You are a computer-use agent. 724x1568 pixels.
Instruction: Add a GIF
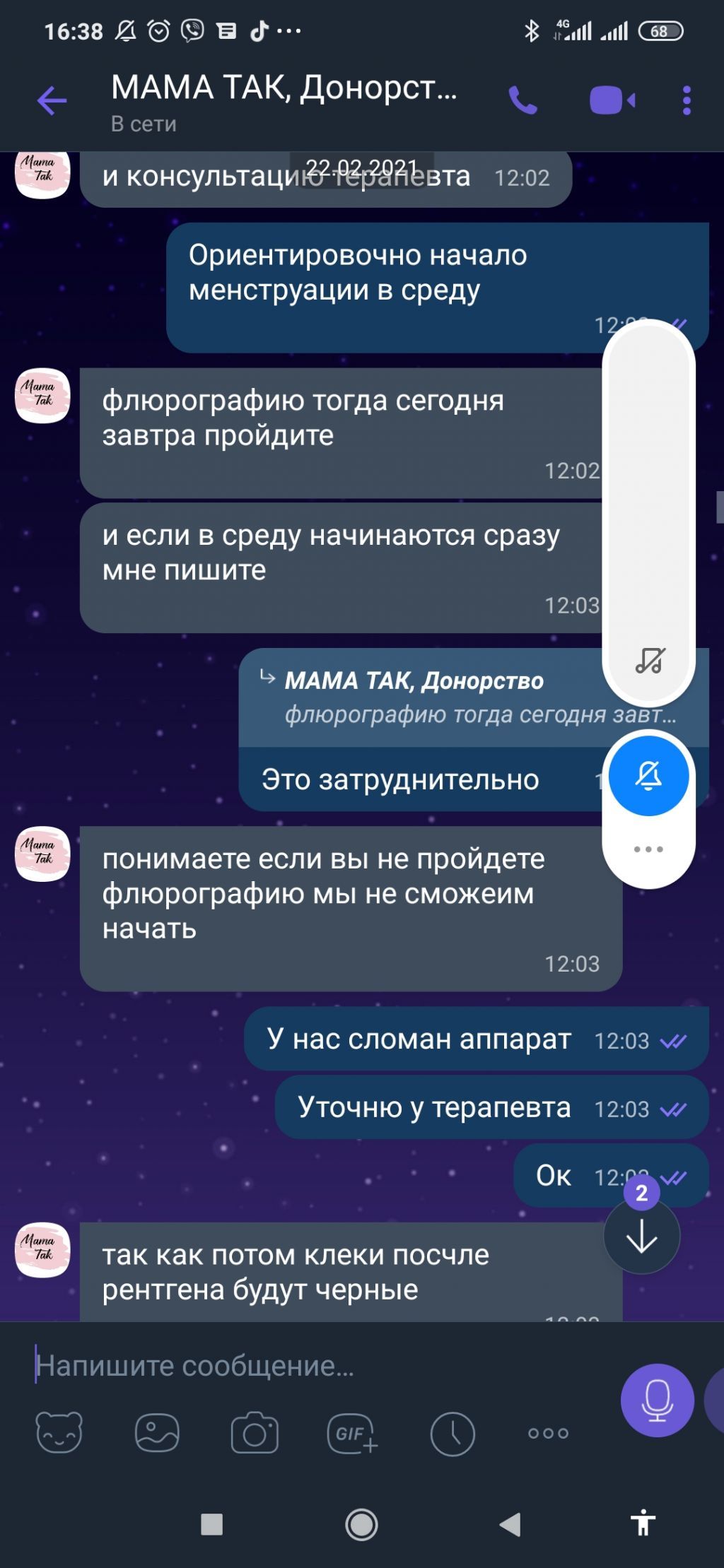coord(352,1433)
